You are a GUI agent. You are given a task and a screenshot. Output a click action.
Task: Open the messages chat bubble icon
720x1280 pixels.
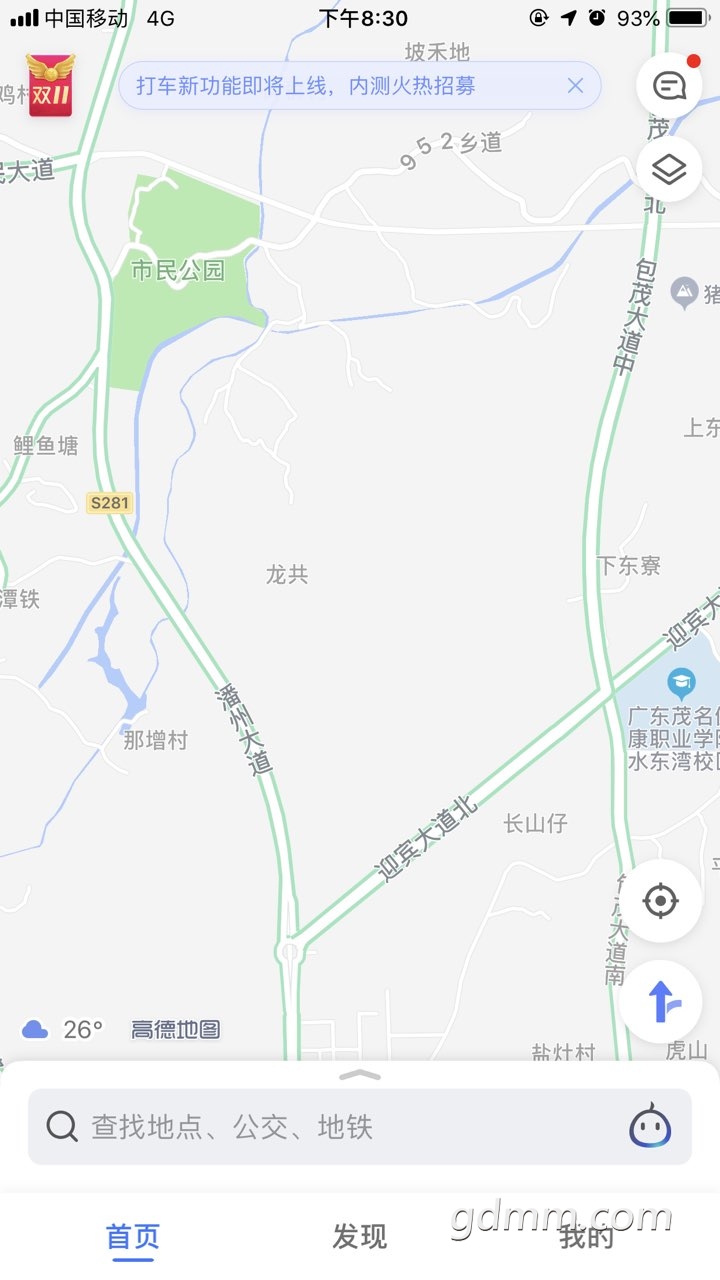(x=668, y=86)
